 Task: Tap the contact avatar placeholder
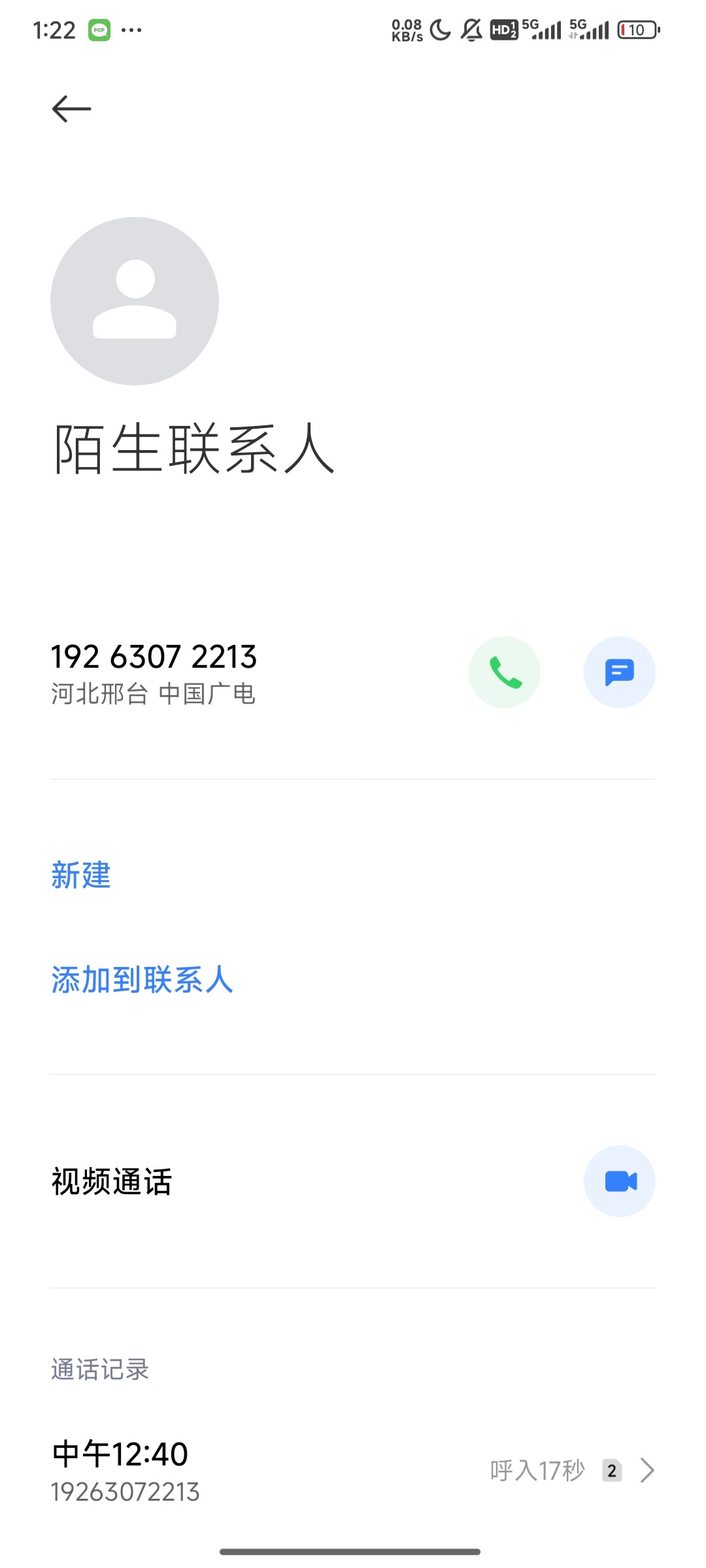click(x=135, y=301)
